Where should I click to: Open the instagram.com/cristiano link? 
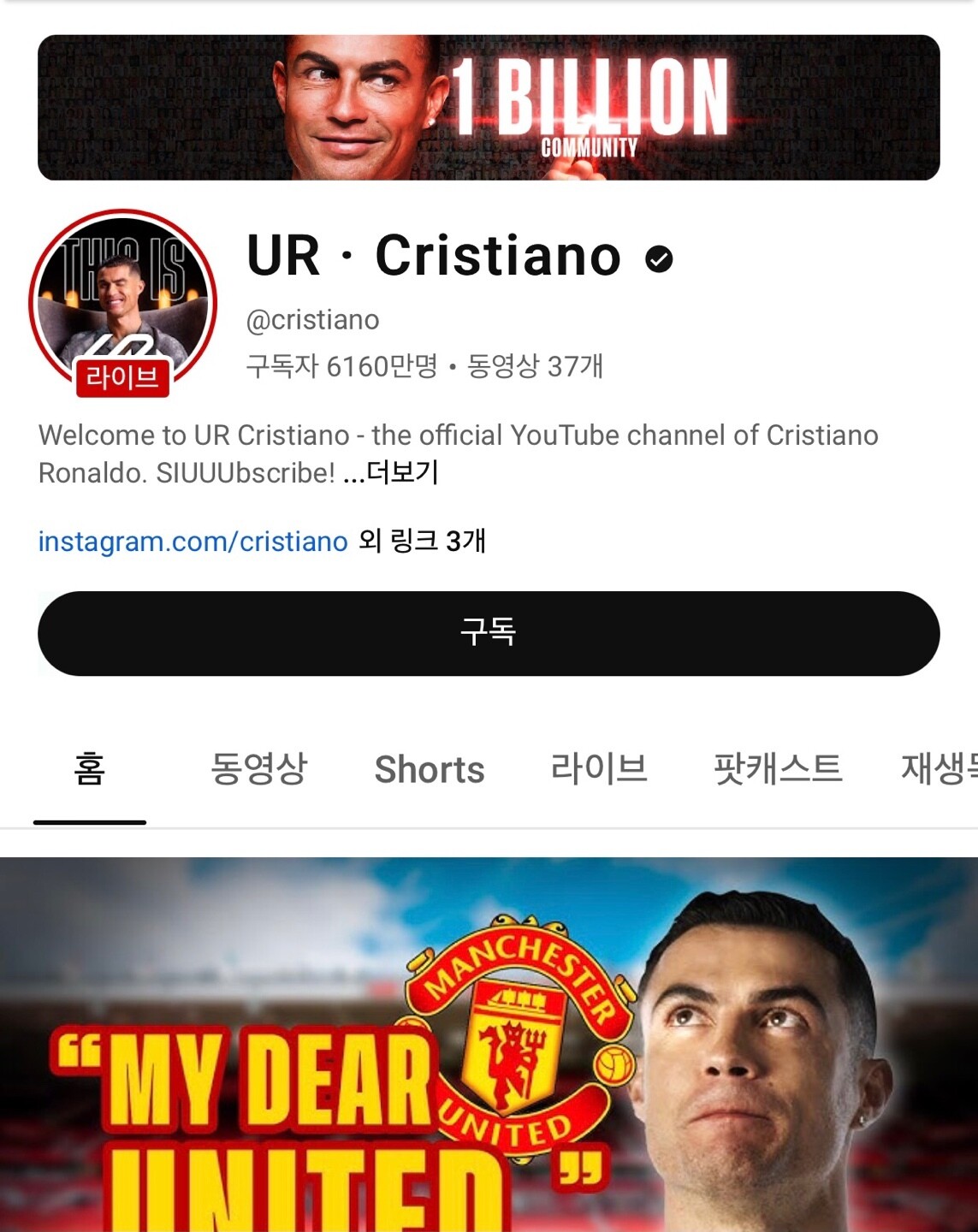(193, 542)
